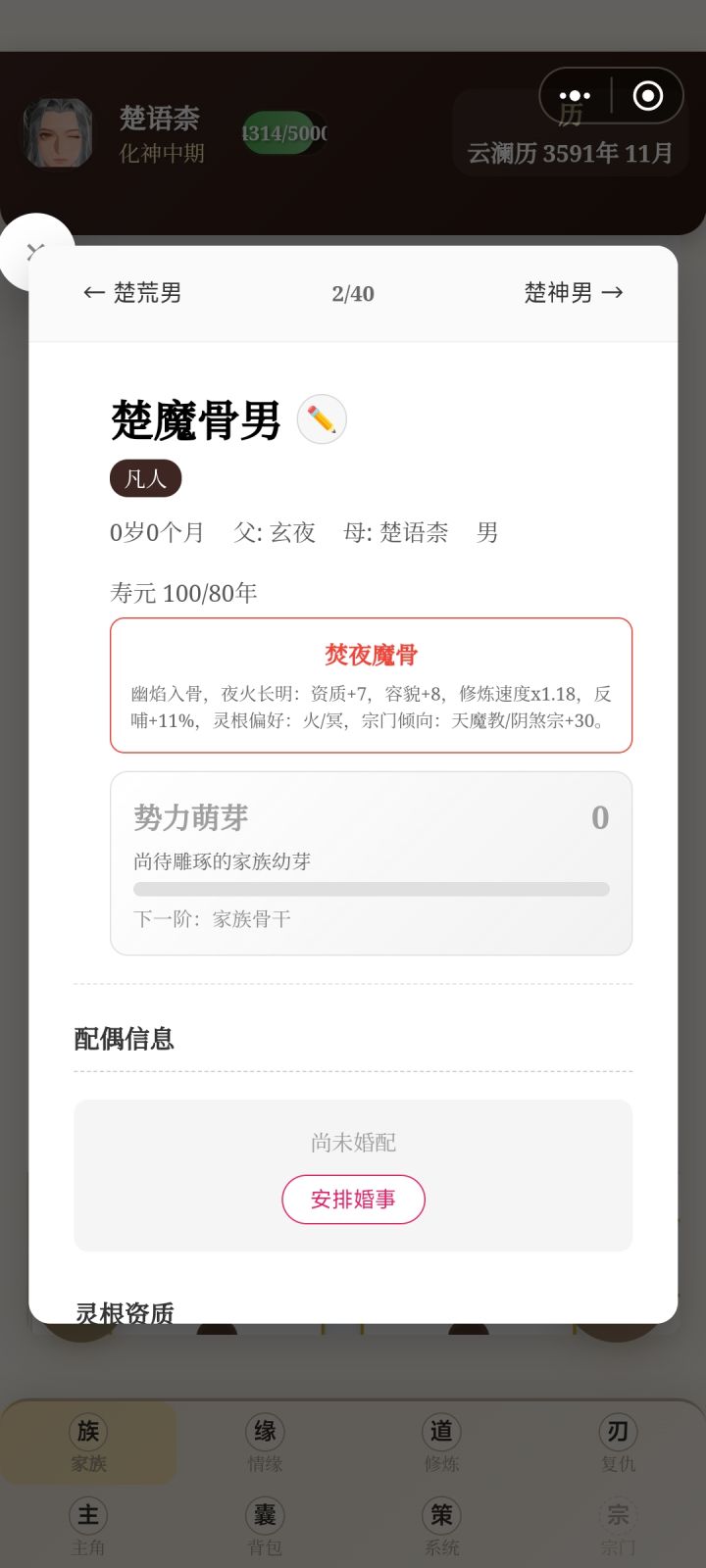706x1568 pixels.
Task: Tap the mini-program more options dots
Action: (574, 95)
